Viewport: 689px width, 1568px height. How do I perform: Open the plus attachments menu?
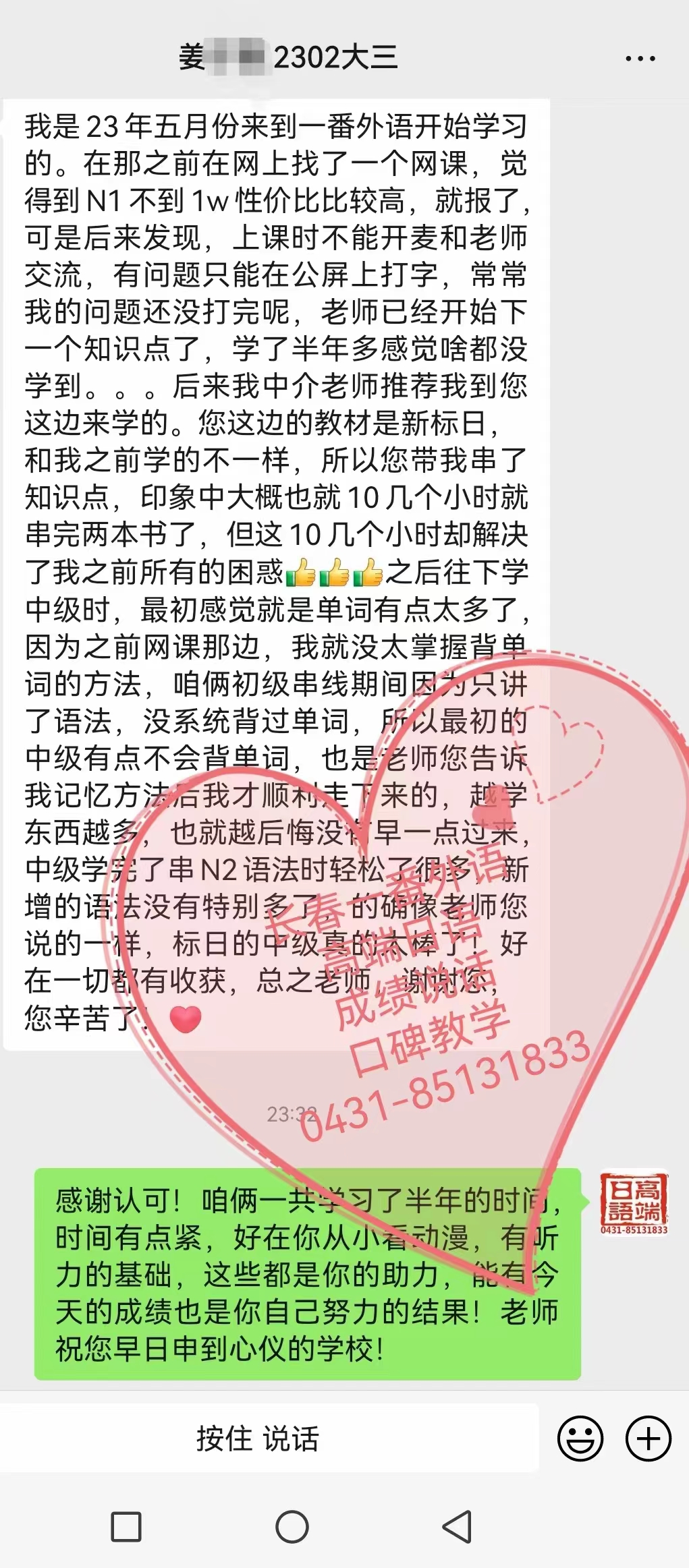click(648, 1439)
